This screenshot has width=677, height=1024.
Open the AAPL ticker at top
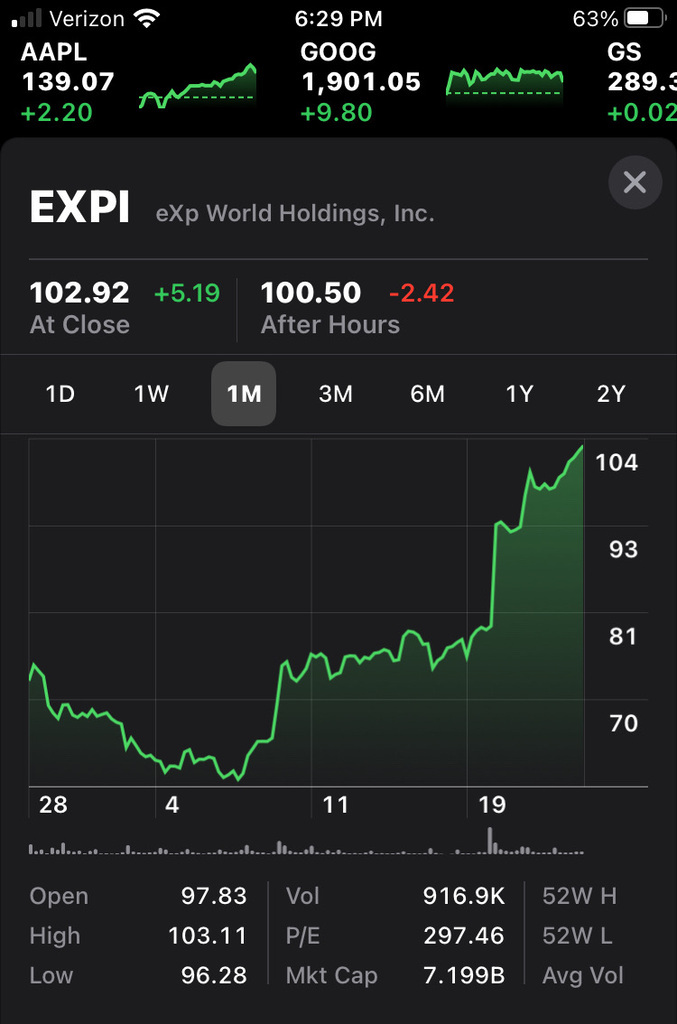(138, 82)
